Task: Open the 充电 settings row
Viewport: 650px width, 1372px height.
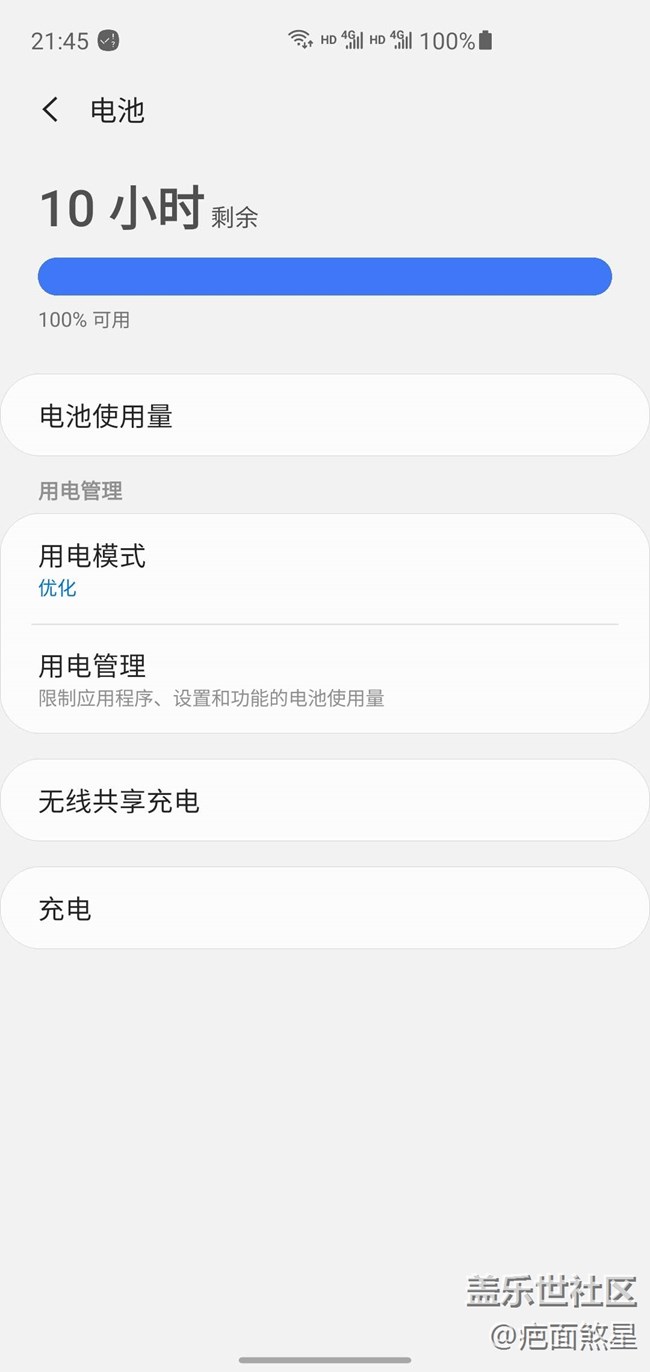Action: pyautogui.click(x=325, y=909)
